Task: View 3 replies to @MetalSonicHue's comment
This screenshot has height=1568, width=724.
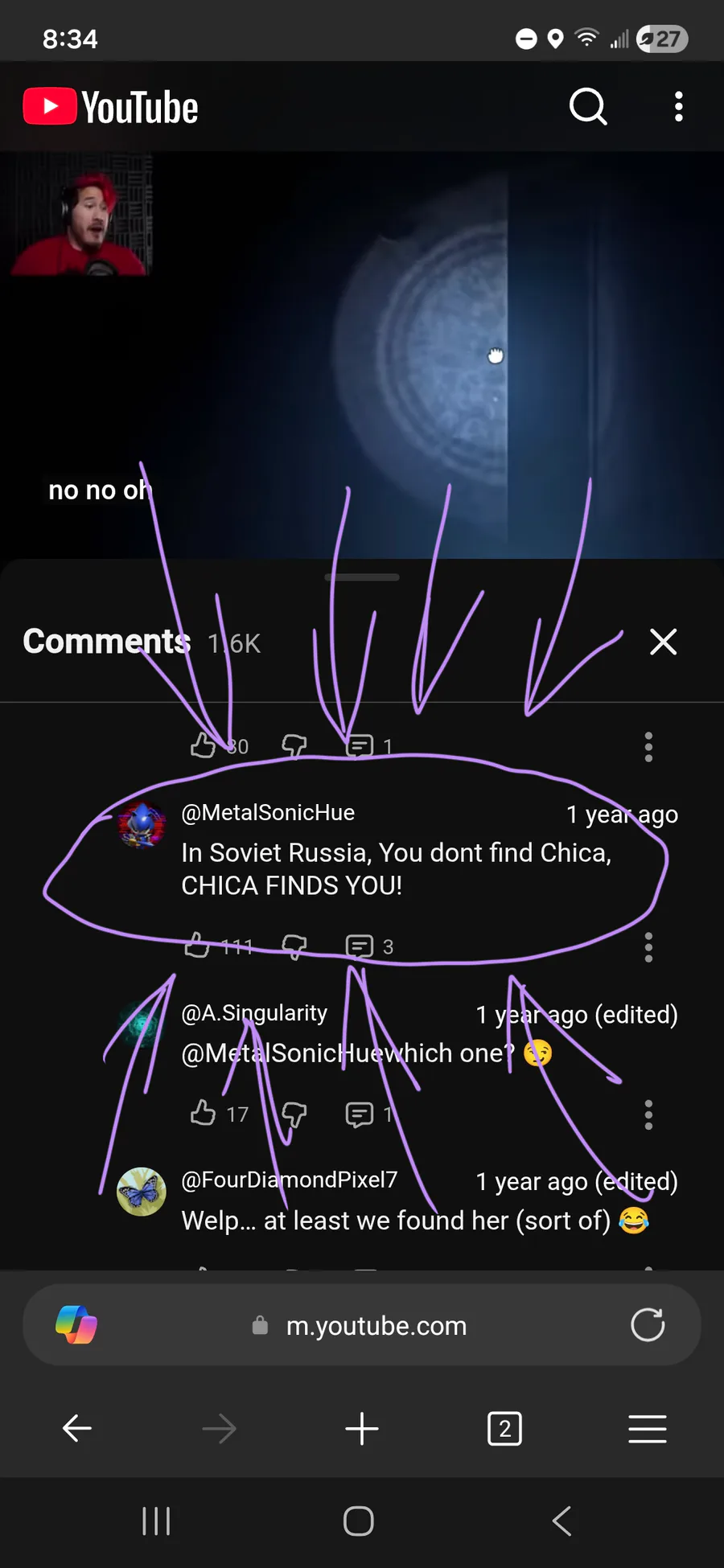Action: tap(369, 946)
